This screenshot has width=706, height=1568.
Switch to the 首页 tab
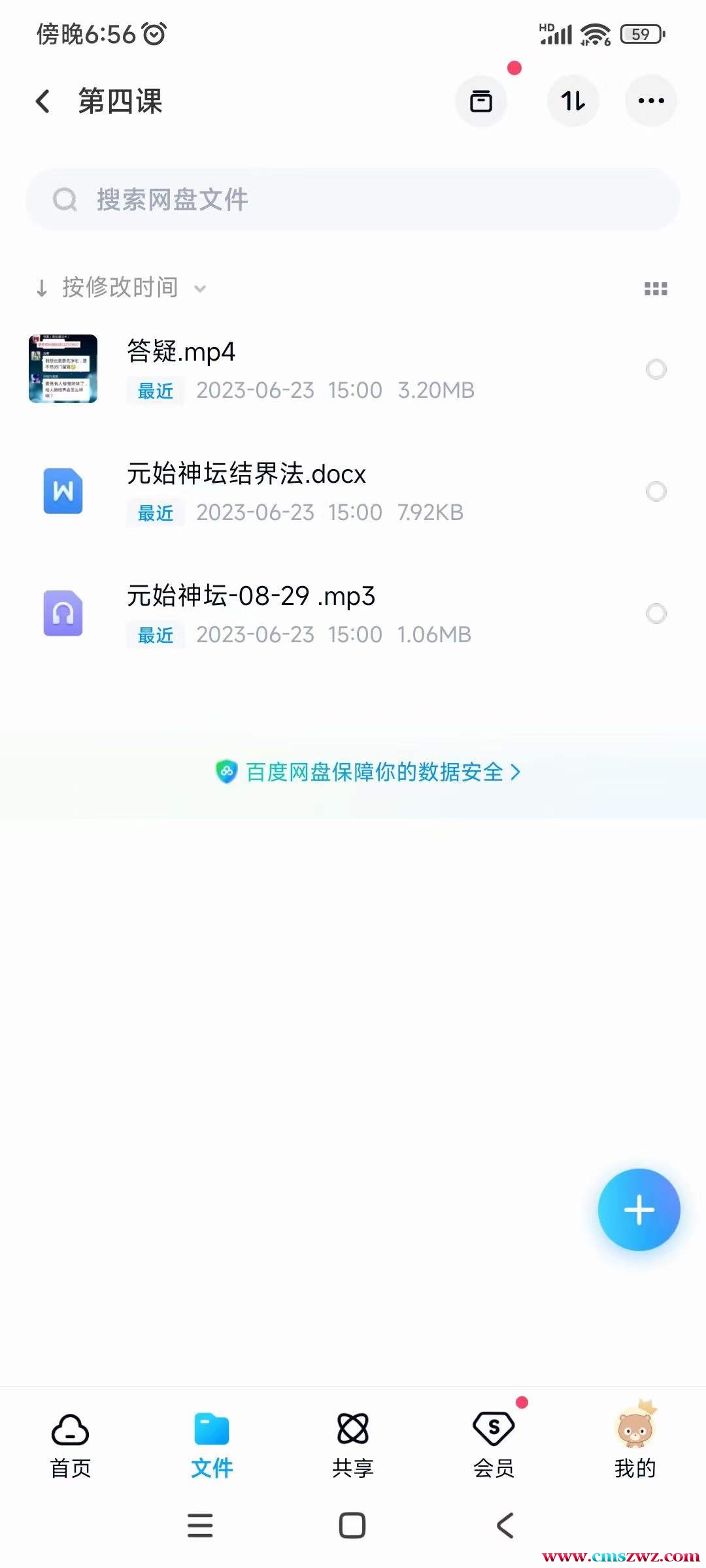(x=71, y=1444)
